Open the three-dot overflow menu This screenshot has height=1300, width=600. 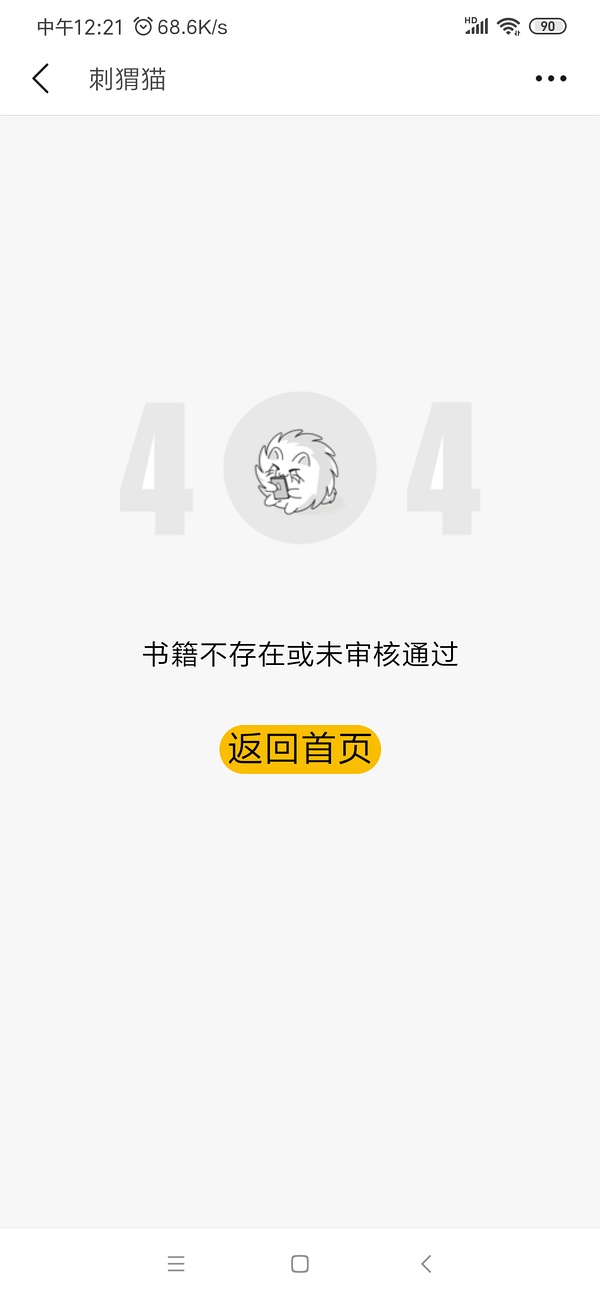(551, 79)
